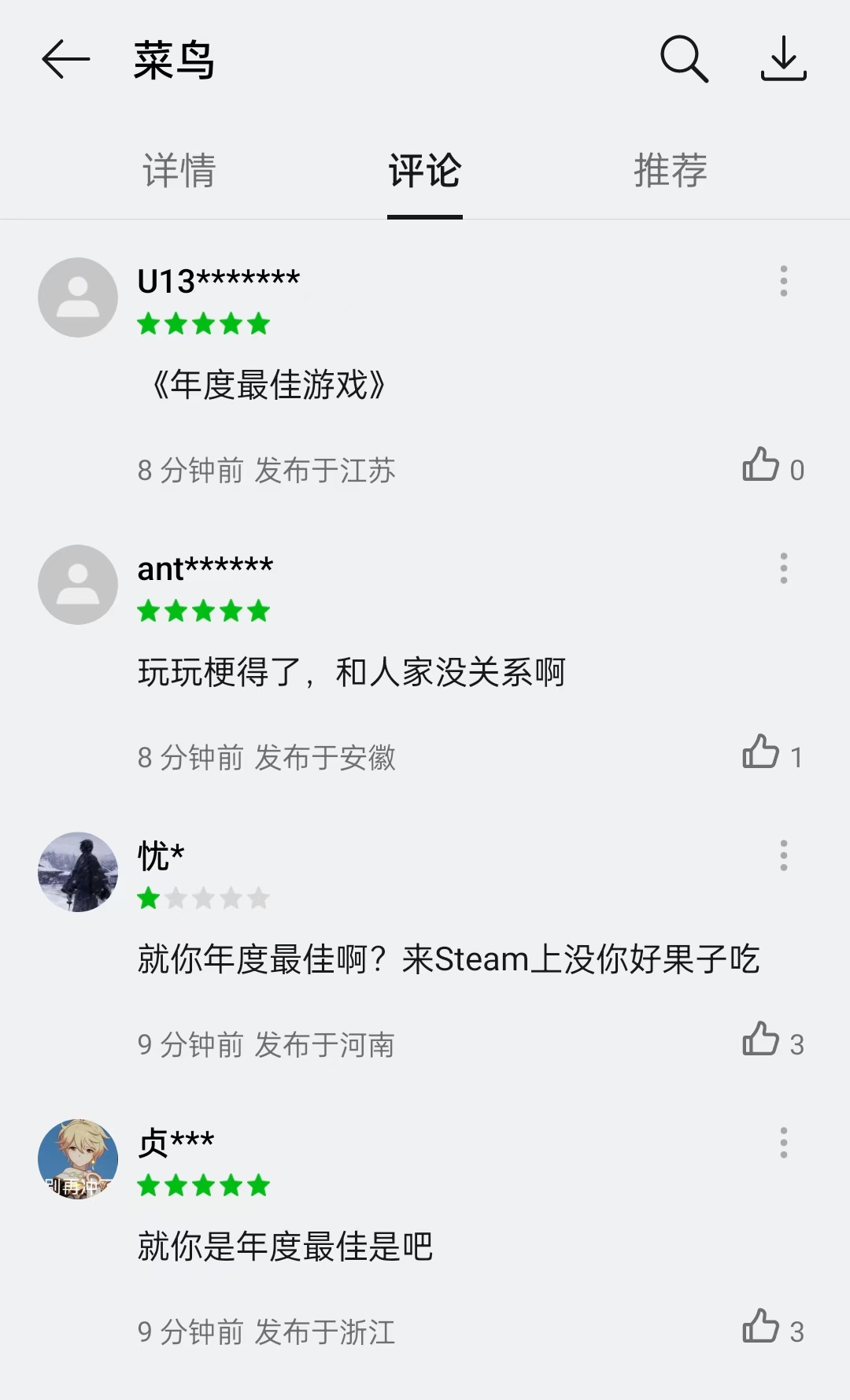This screenshot has width=850, height=1400.
Task: Tap 忧*'s one-star rating stars
Action: coord(205,897)
